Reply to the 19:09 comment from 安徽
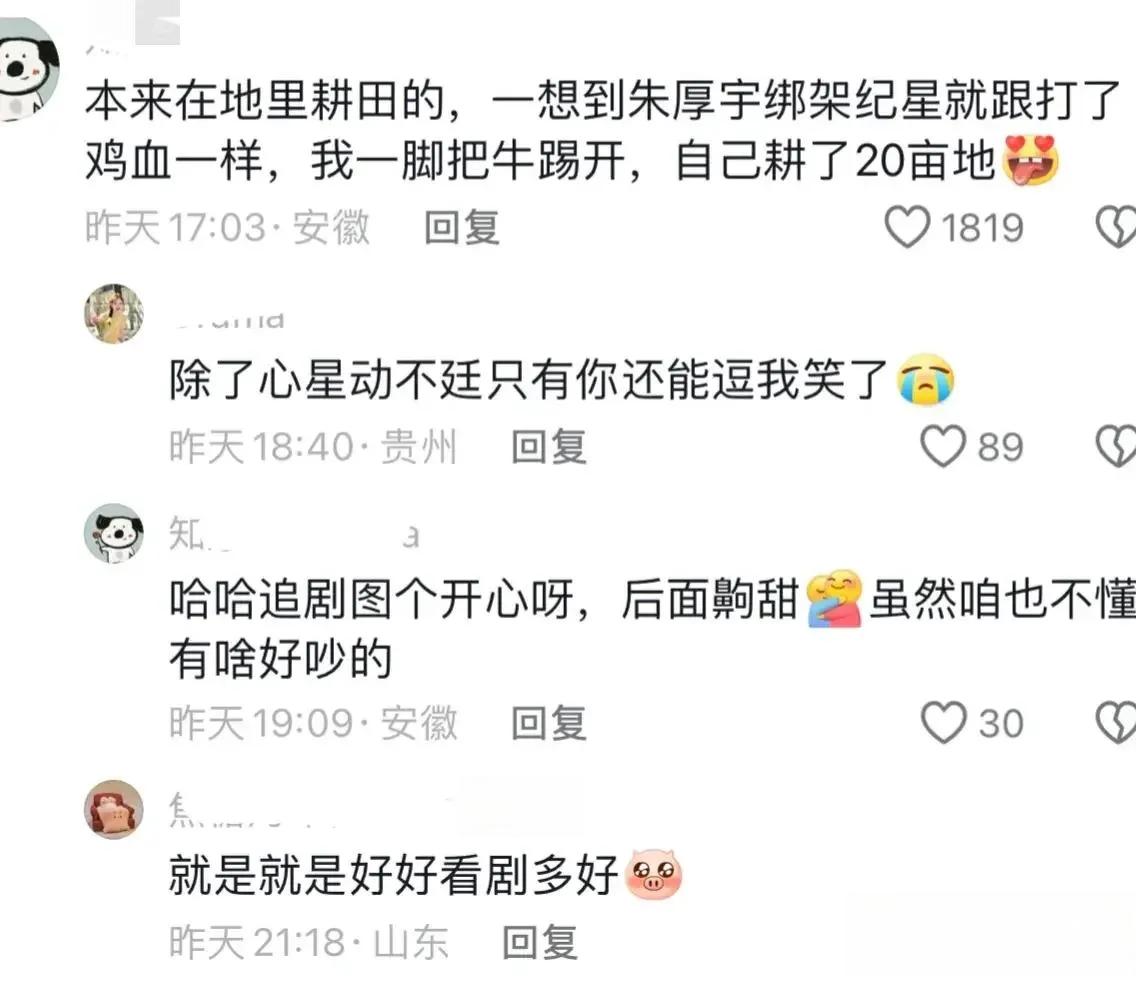The height and width of the screenshot is (984, 1136). 548,722
